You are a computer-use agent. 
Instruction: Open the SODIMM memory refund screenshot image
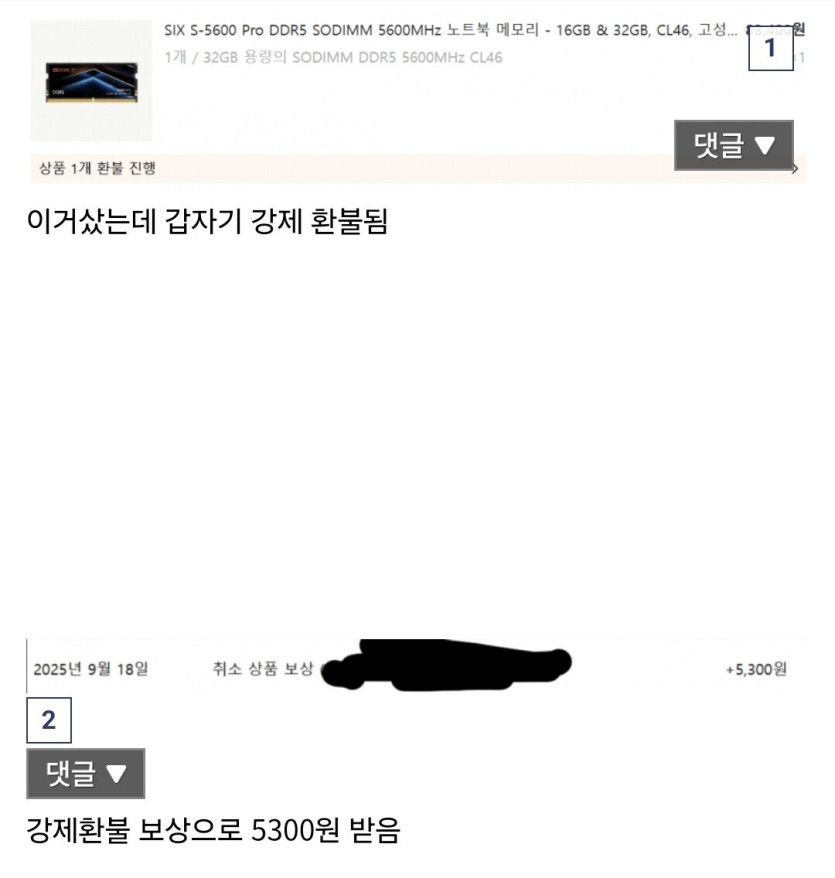tap(400, 95)
